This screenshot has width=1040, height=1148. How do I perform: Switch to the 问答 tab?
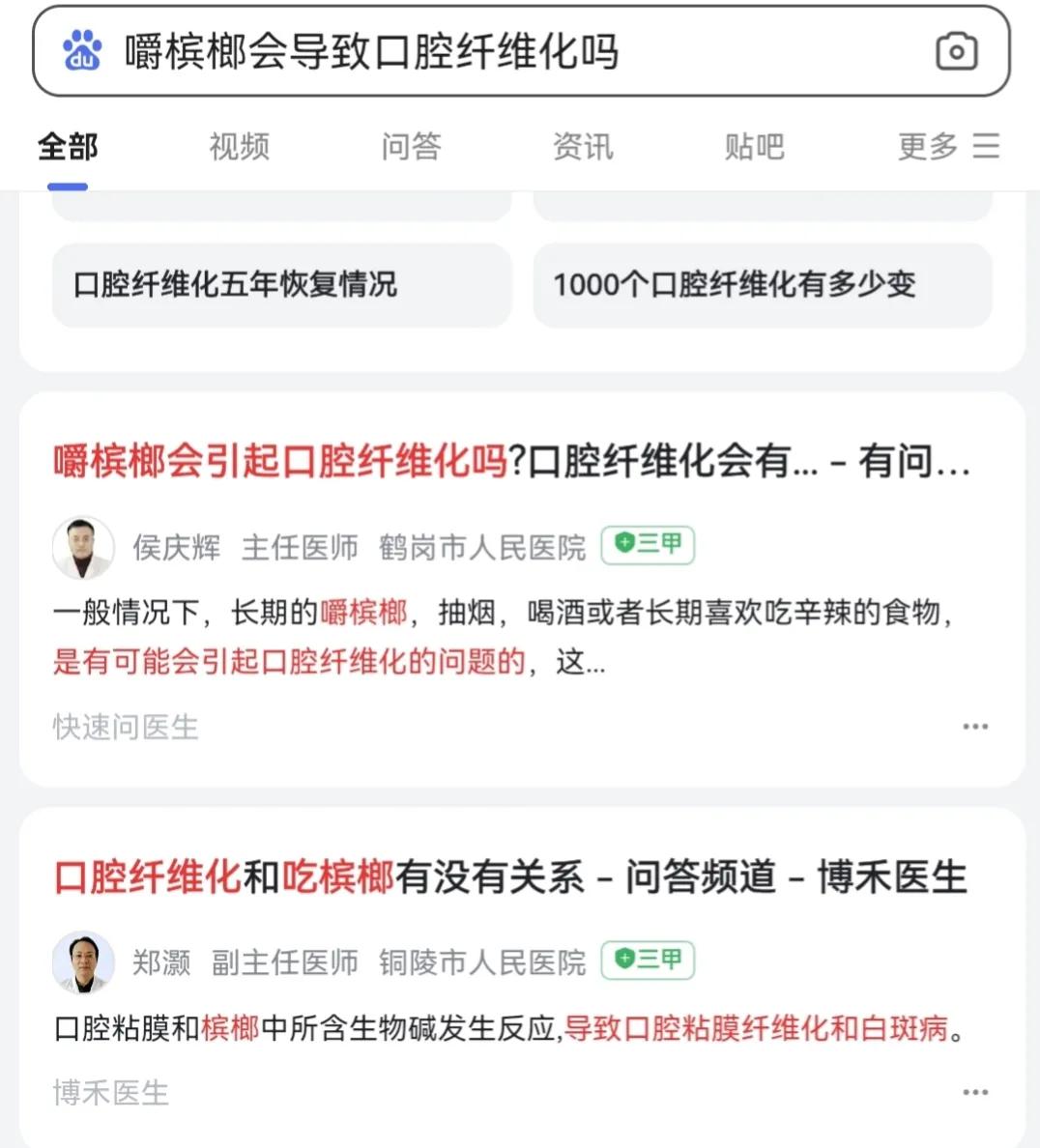coord(410,146)
